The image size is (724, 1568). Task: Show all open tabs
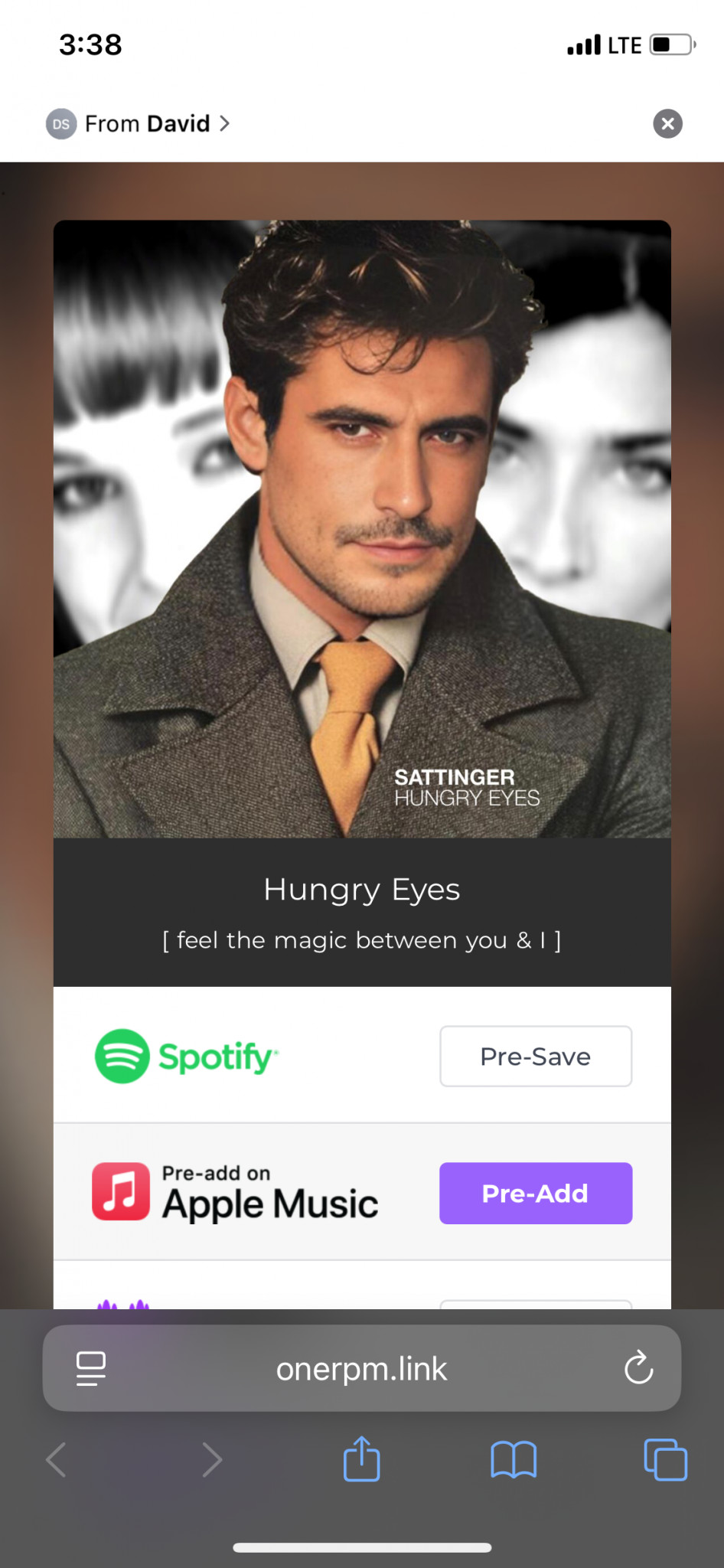point(665,1459)
